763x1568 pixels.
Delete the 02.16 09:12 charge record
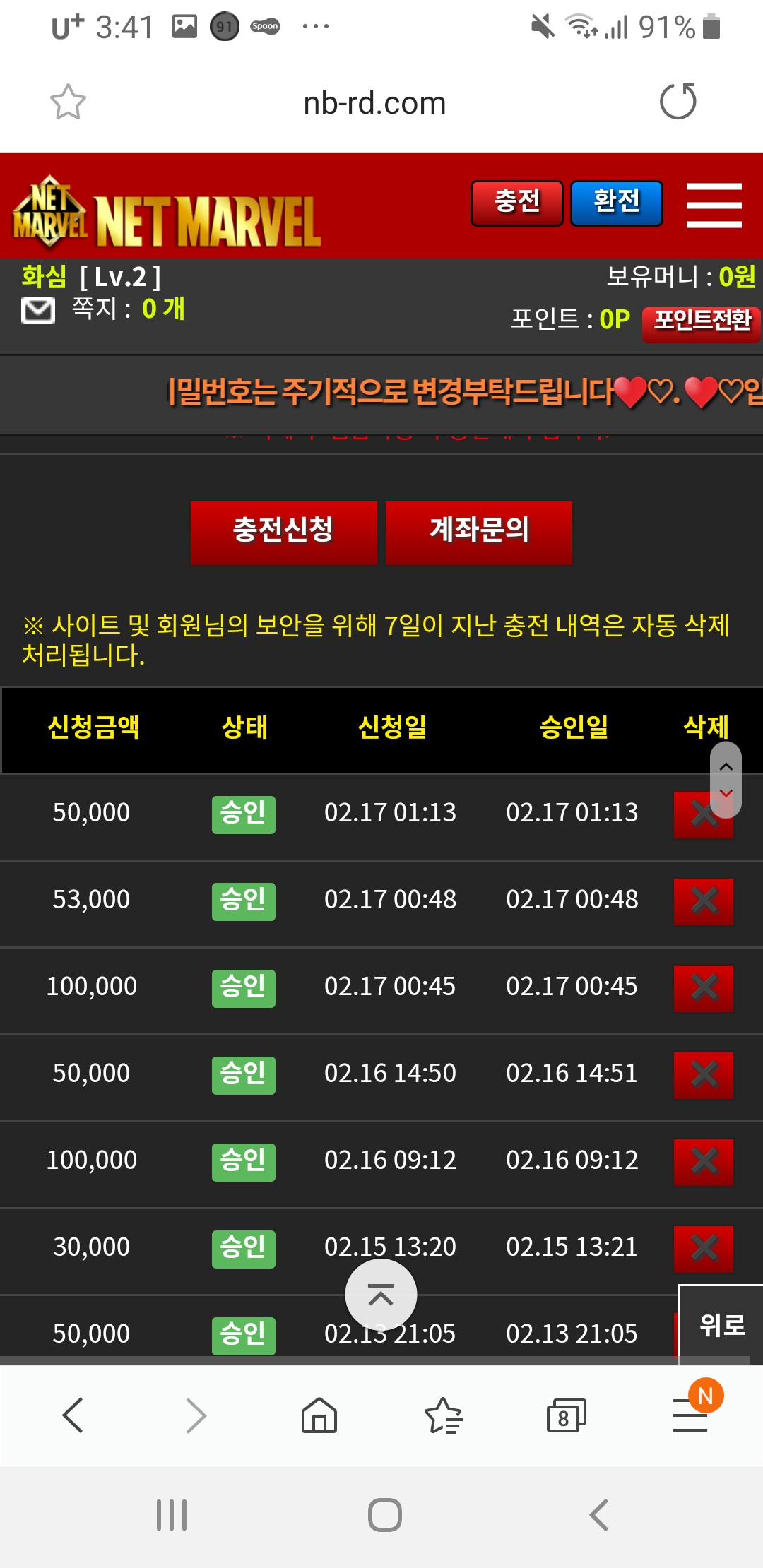[704, 1162]
